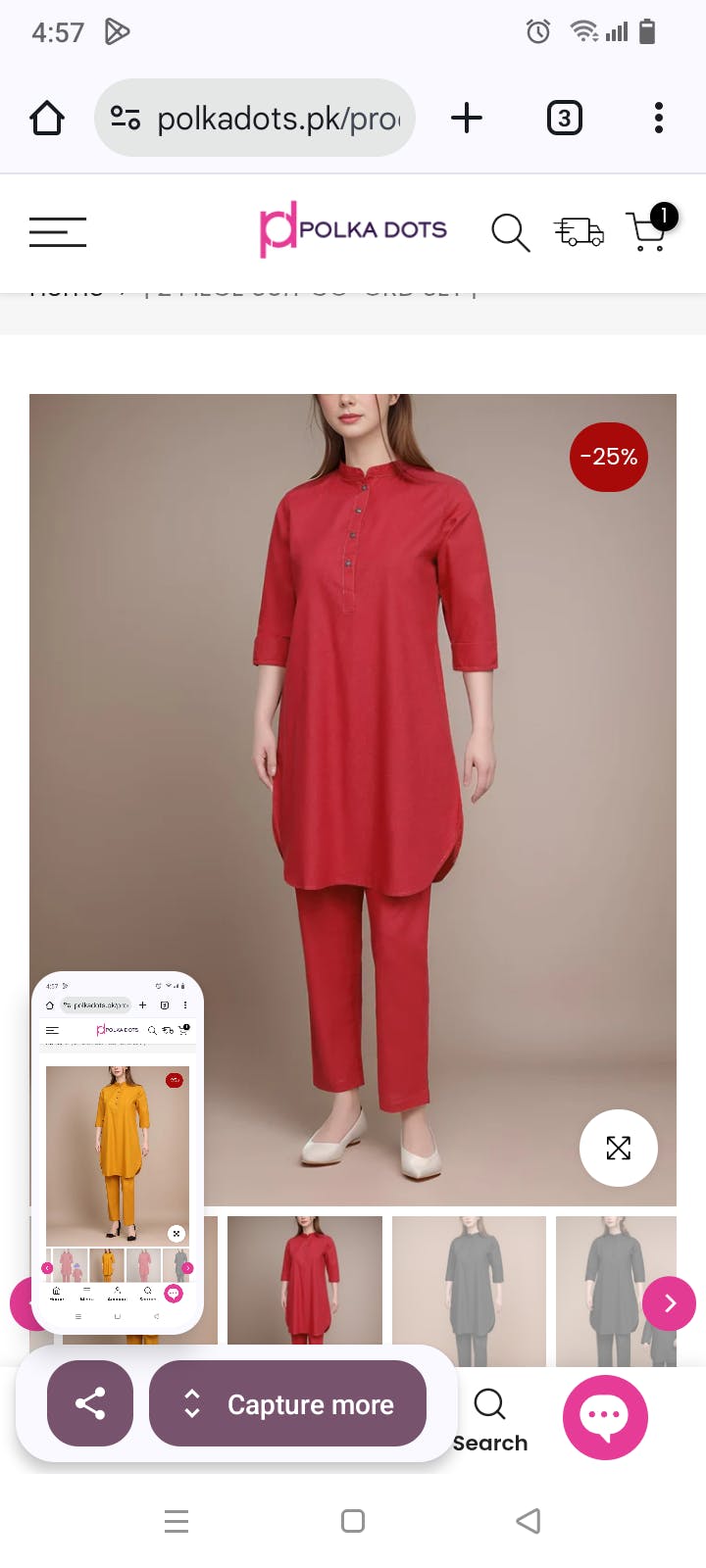The image size is (706, 1568).
Task: Open Search in the bottom bar
Action: [490, 1419]
